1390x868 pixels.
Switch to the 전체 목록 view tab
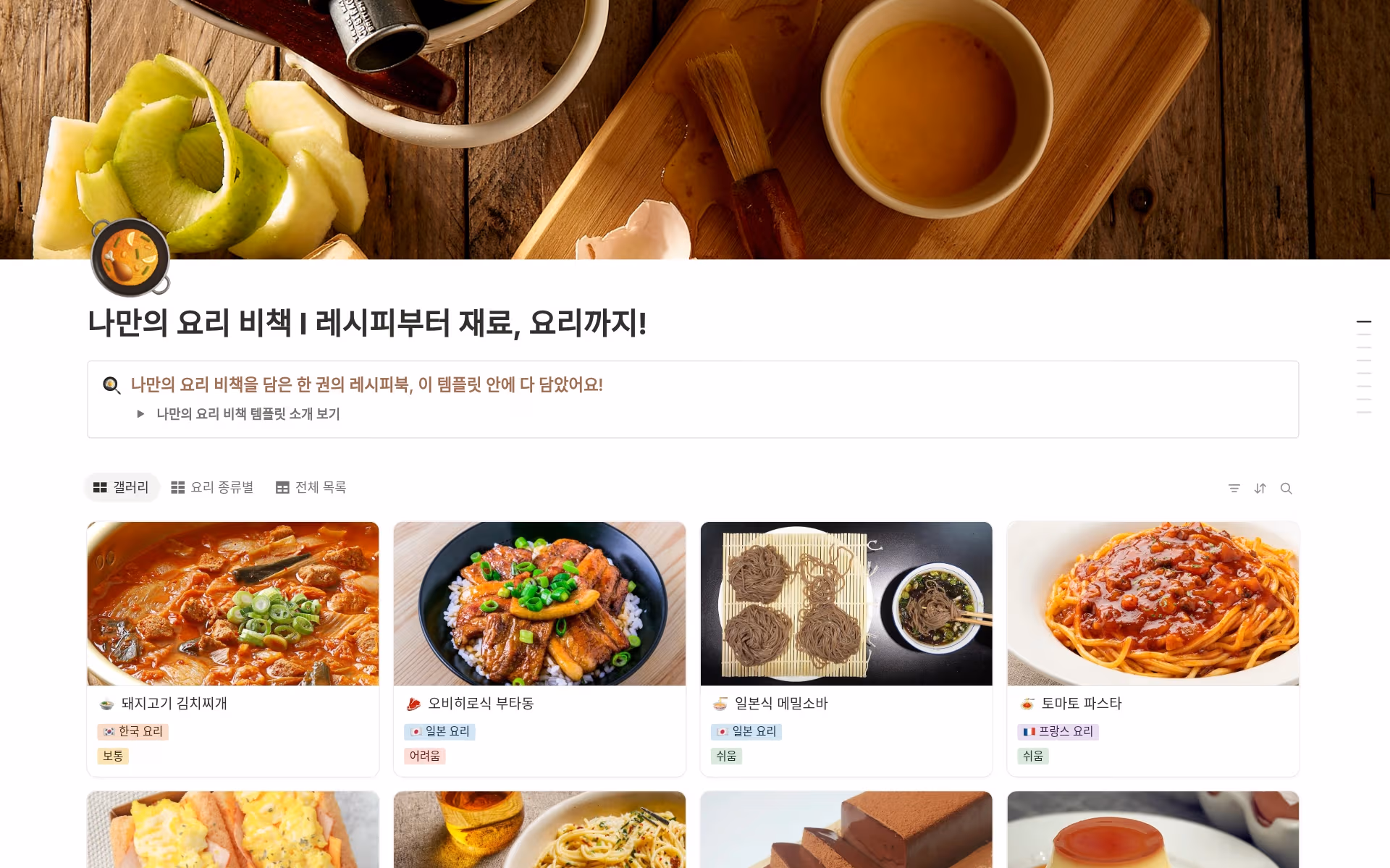[x=311, y=487]
